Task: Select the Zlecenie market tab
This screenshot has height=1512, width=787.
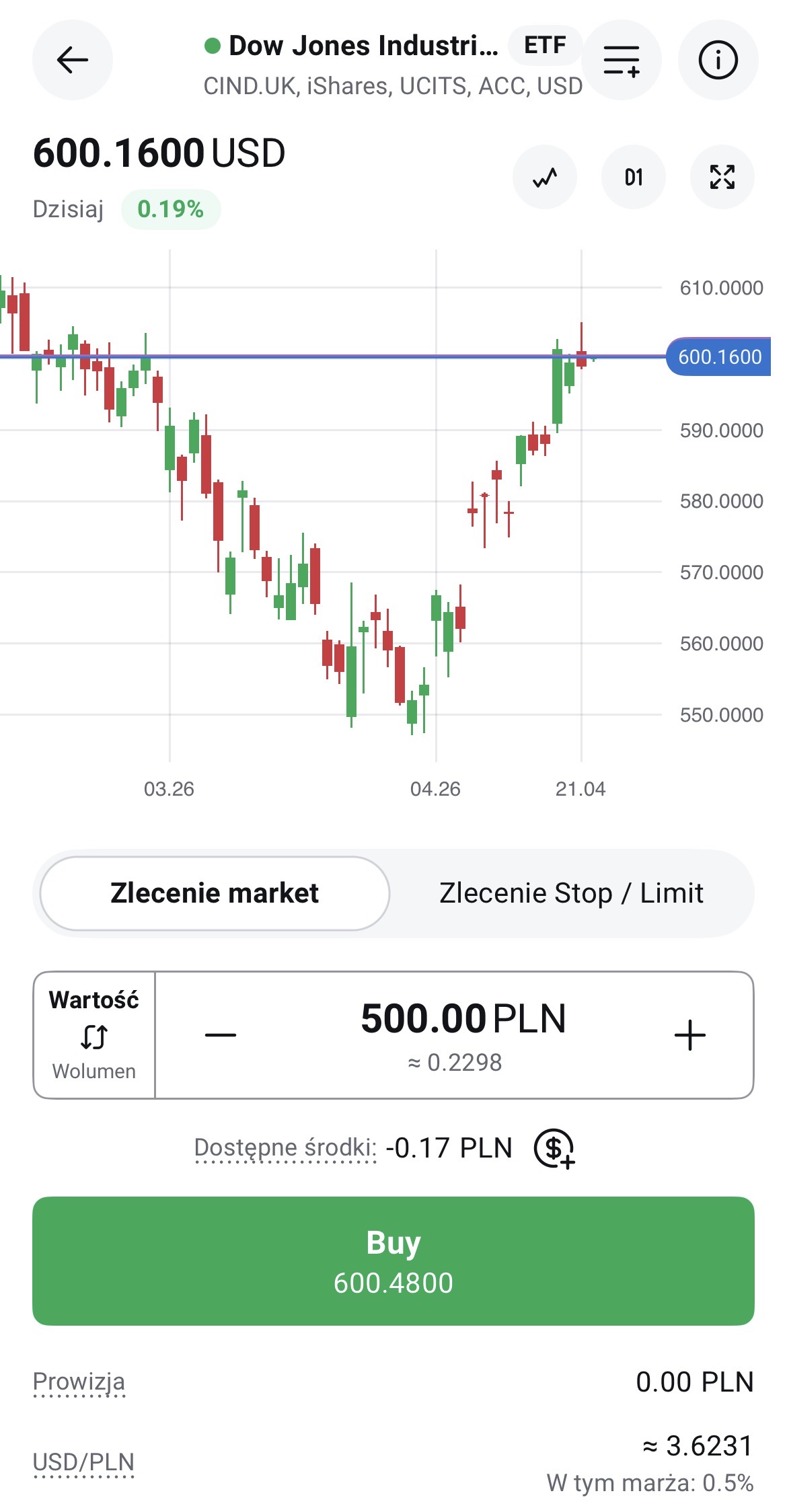Action: [215, 893]
